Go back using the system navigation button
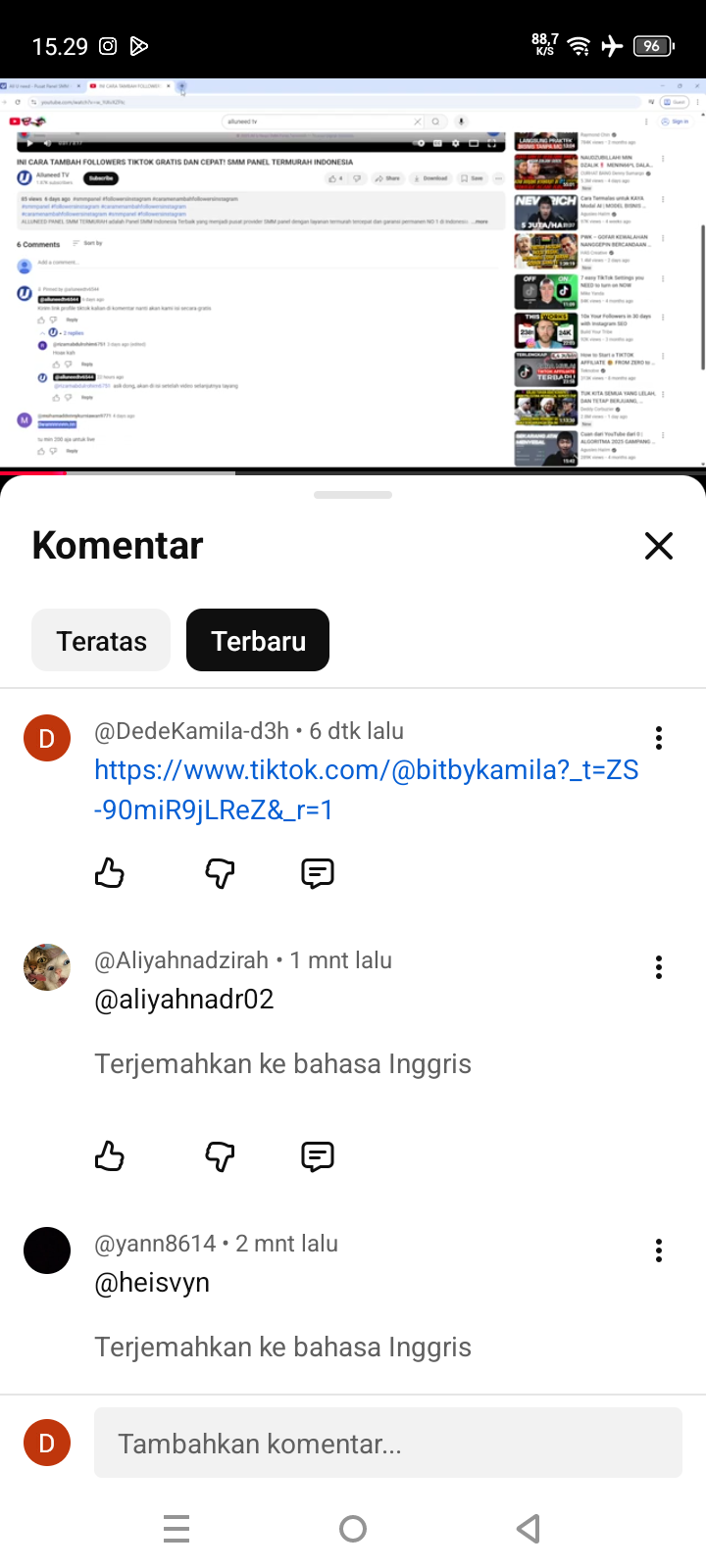 pos(529,1529)
